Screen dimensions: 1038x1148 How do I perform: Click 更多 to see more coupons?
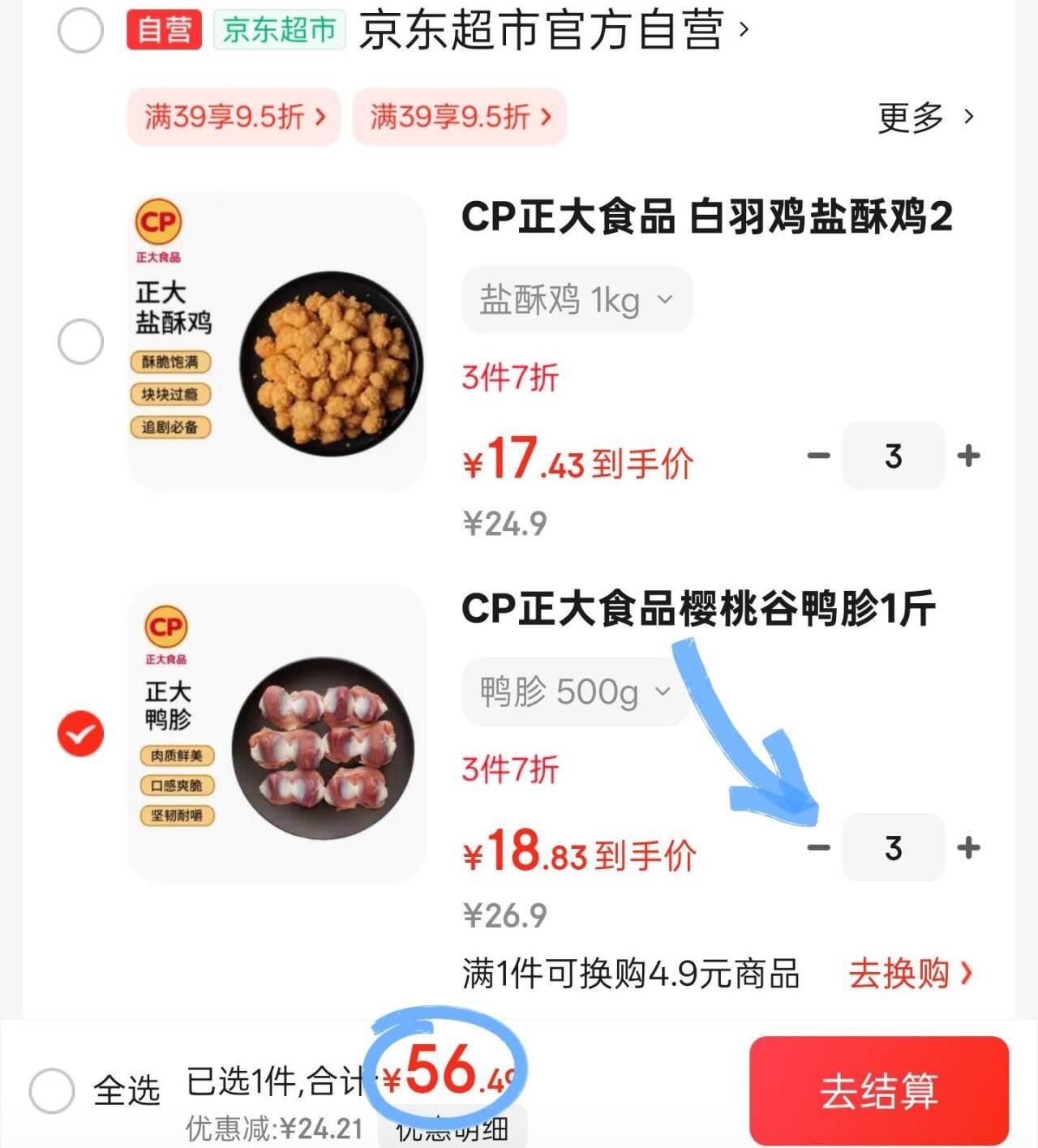tap(908, 118)
